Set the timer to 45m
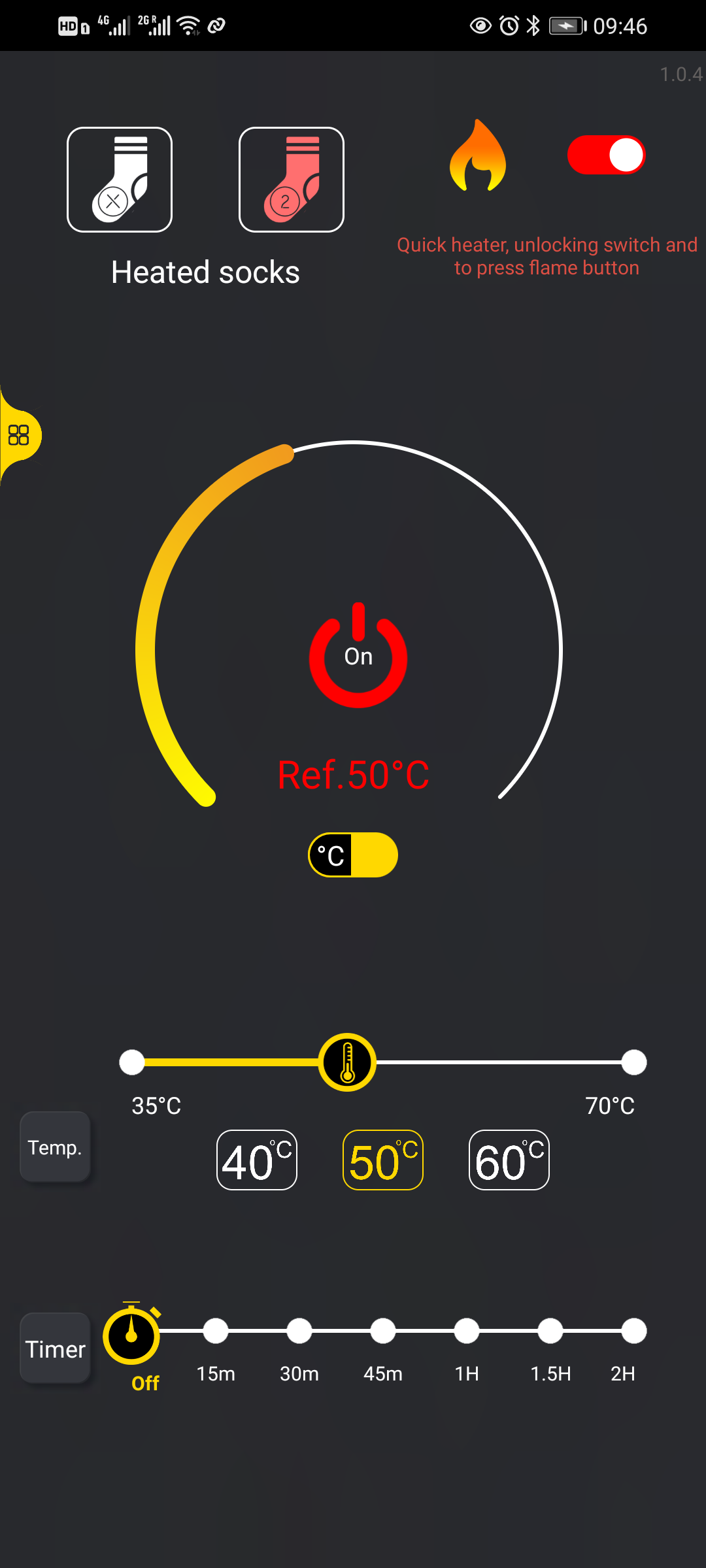 pyautogui.click(x=383, y=1331)
